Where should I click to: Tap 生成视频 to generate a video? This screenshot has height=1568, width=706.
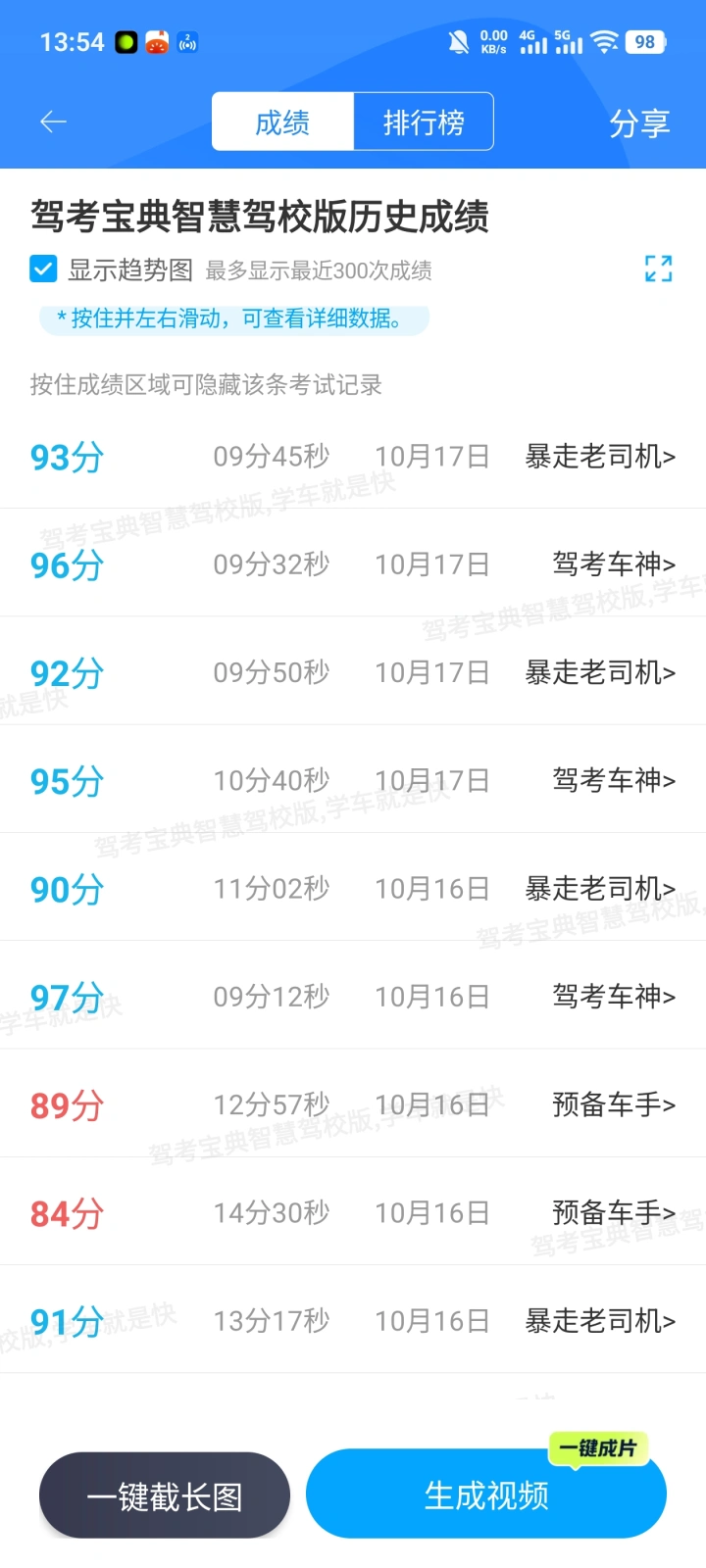click(x=486, y=1495)
